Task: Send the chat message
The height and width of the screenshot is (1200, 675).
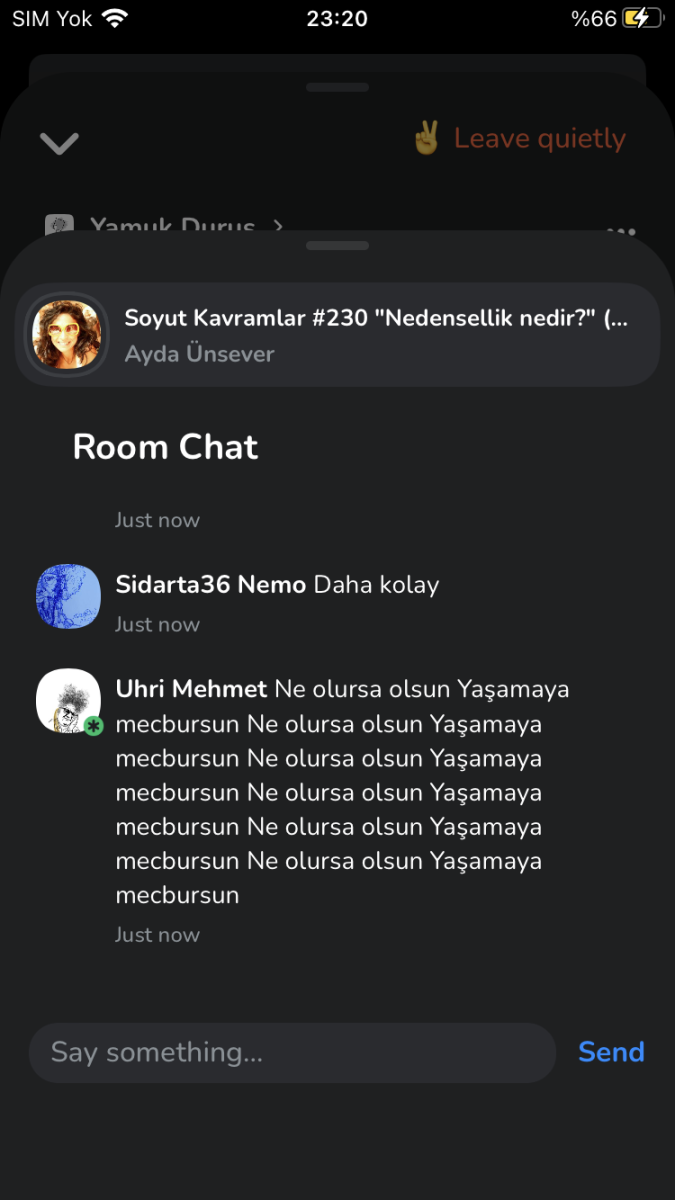Action: click(611, 1052)
